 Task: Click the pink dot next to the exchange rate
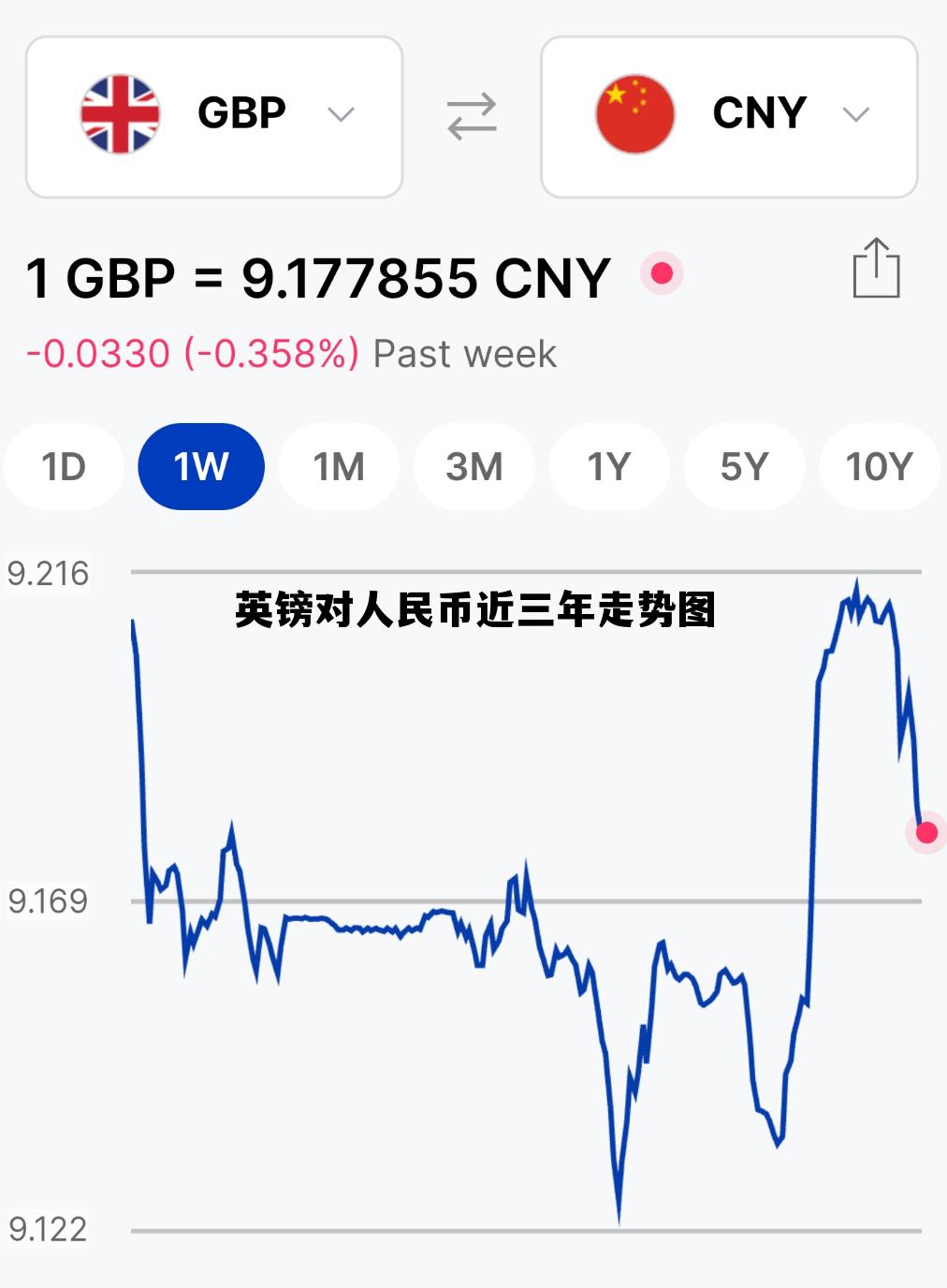tap(661, 274)
